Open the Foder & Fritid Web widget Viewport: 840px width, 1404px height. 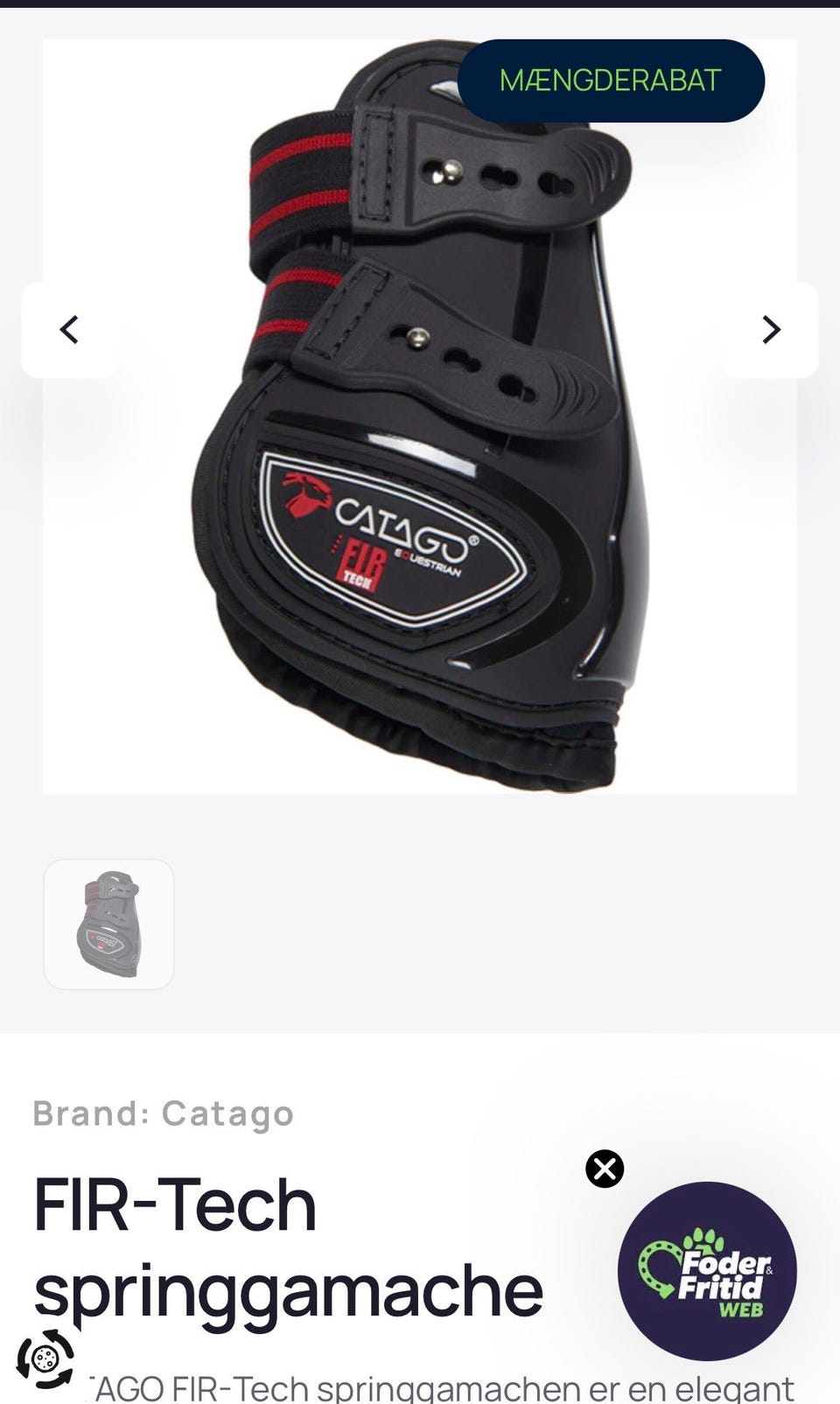point(707,1271)
